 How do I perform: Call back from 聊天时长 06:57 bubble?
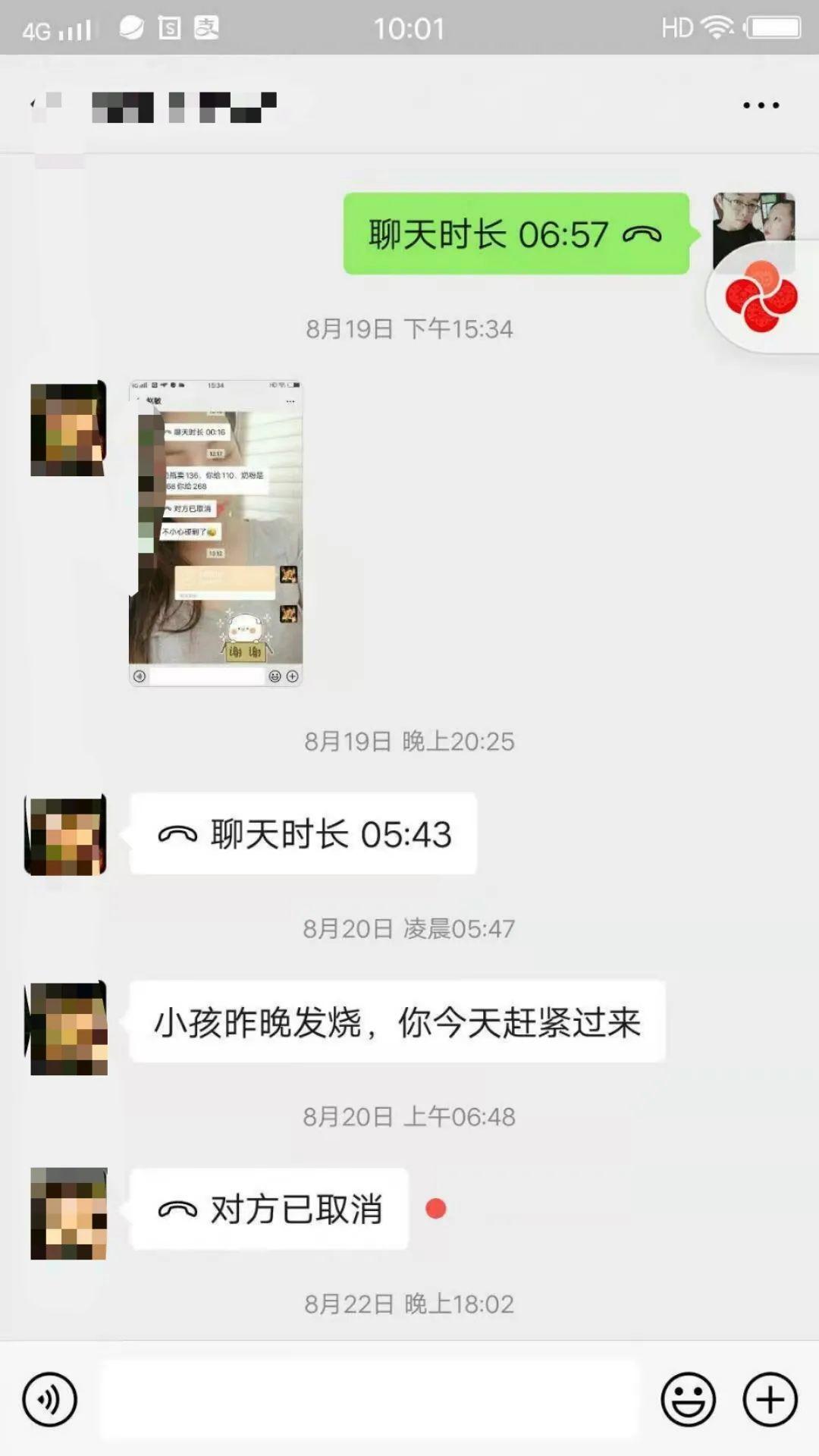pyautogui.click(x=516, y=234)
